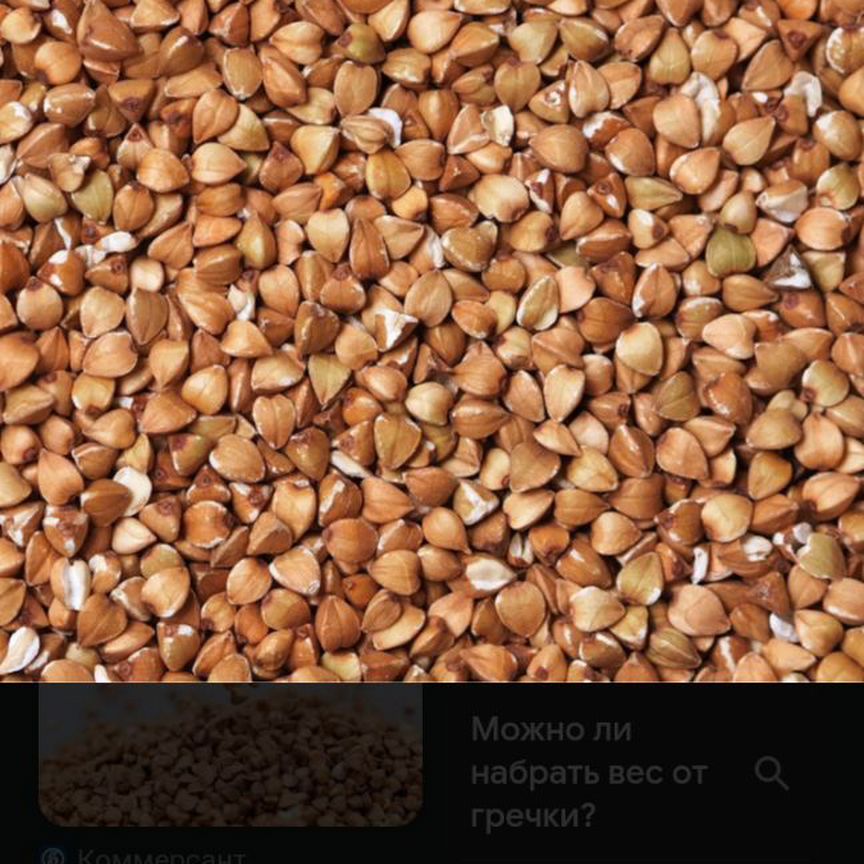
Task: Open the Коммерсант source link
Action: pyautogui.click(x=160, y=856)
